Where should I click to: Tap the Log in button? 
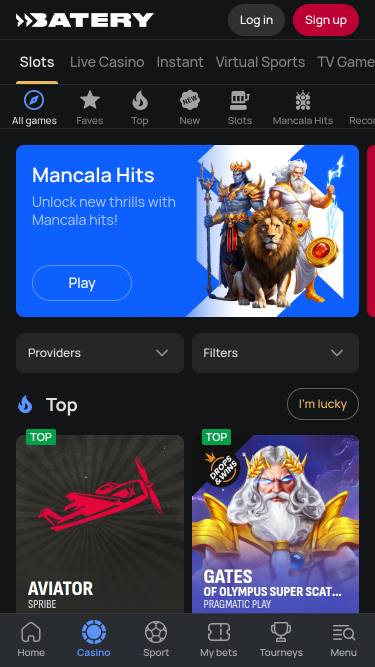click(256, 20)
